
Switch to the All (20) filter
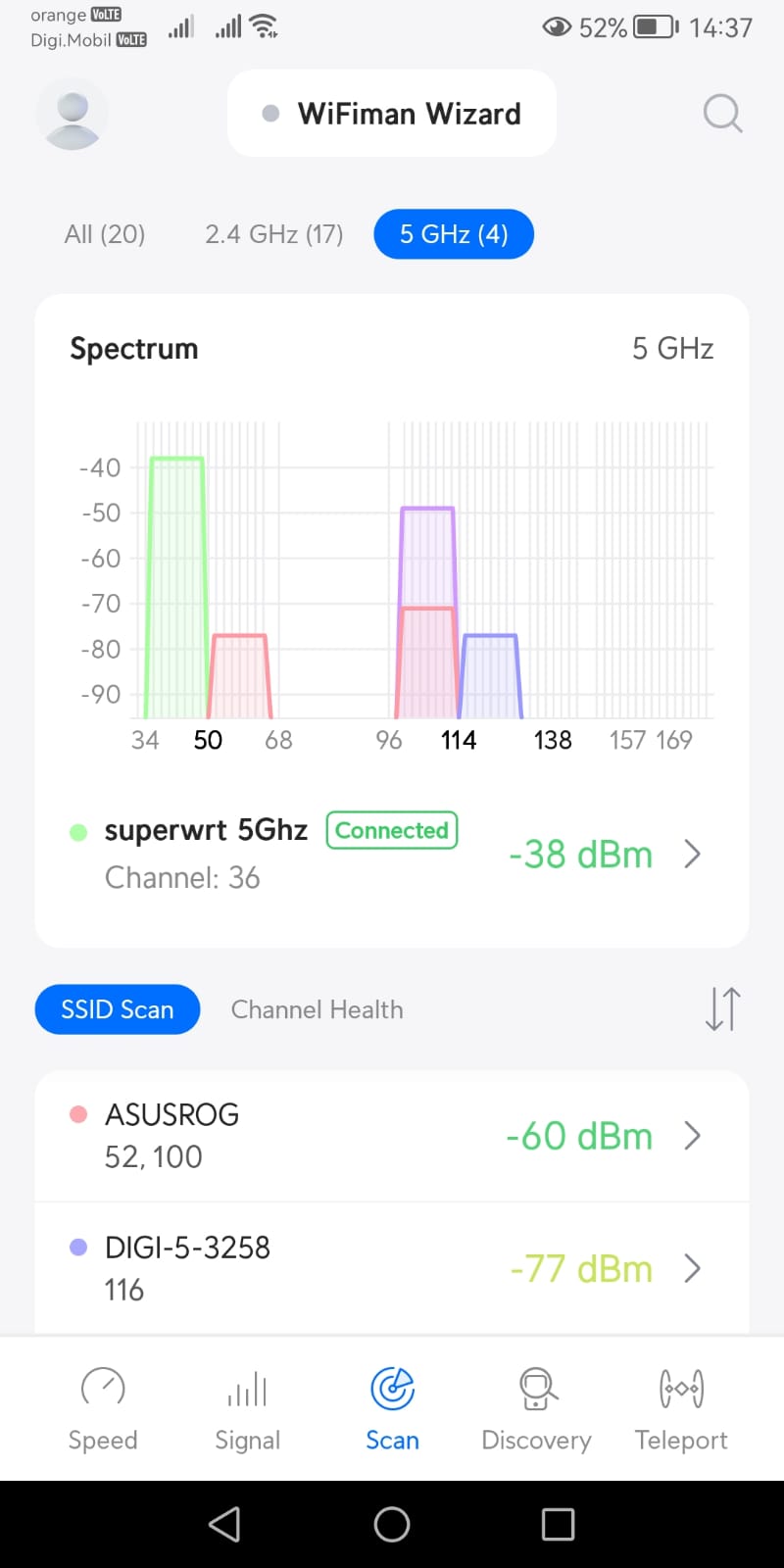[x=105, y=234]
